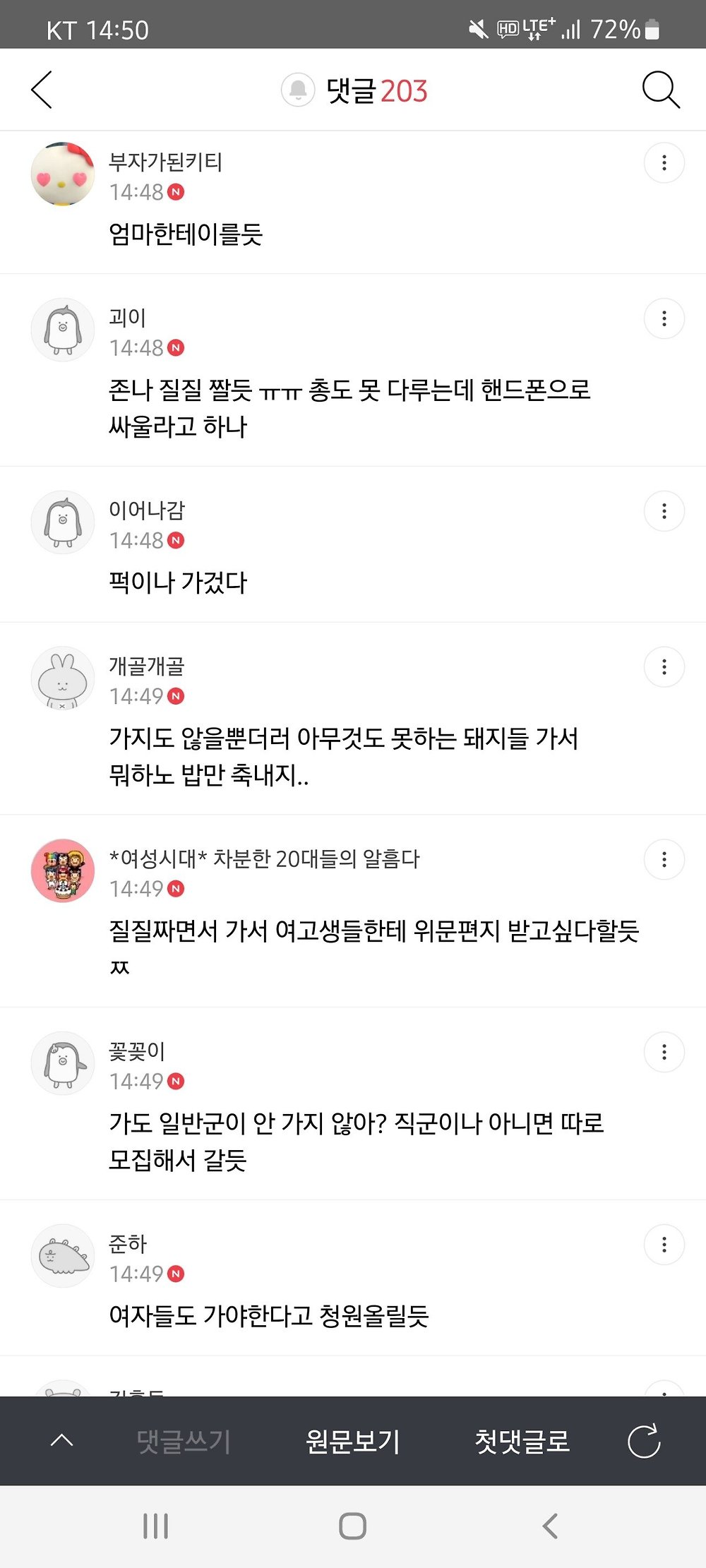Open options menu for 부자가된키티's comment

click(664, 163)
